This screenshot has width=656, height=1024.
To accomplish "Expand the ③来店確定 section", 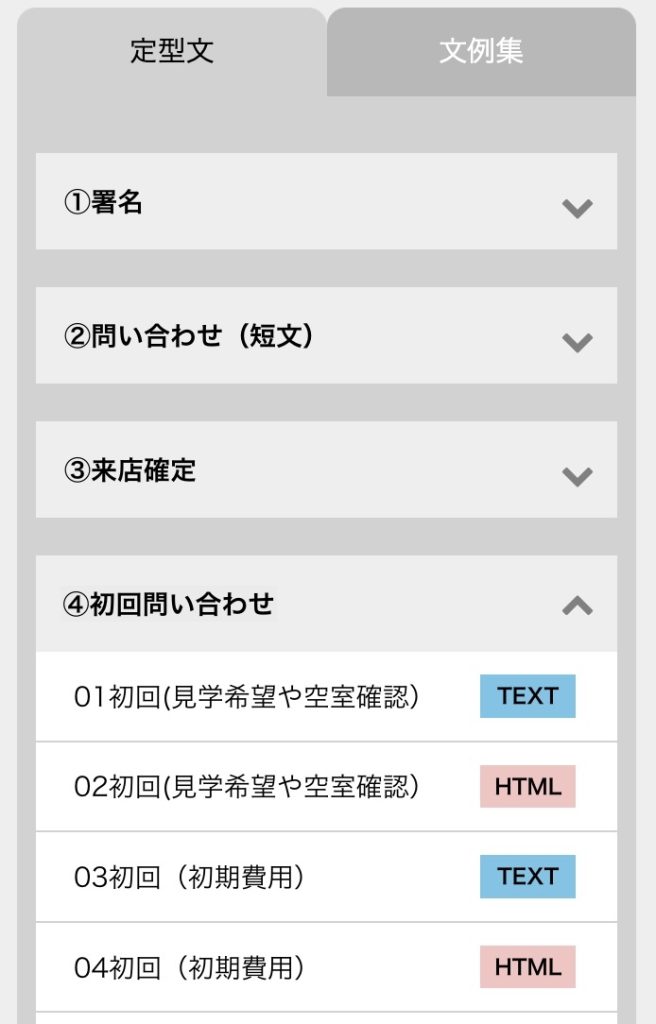I will [326, 470].
